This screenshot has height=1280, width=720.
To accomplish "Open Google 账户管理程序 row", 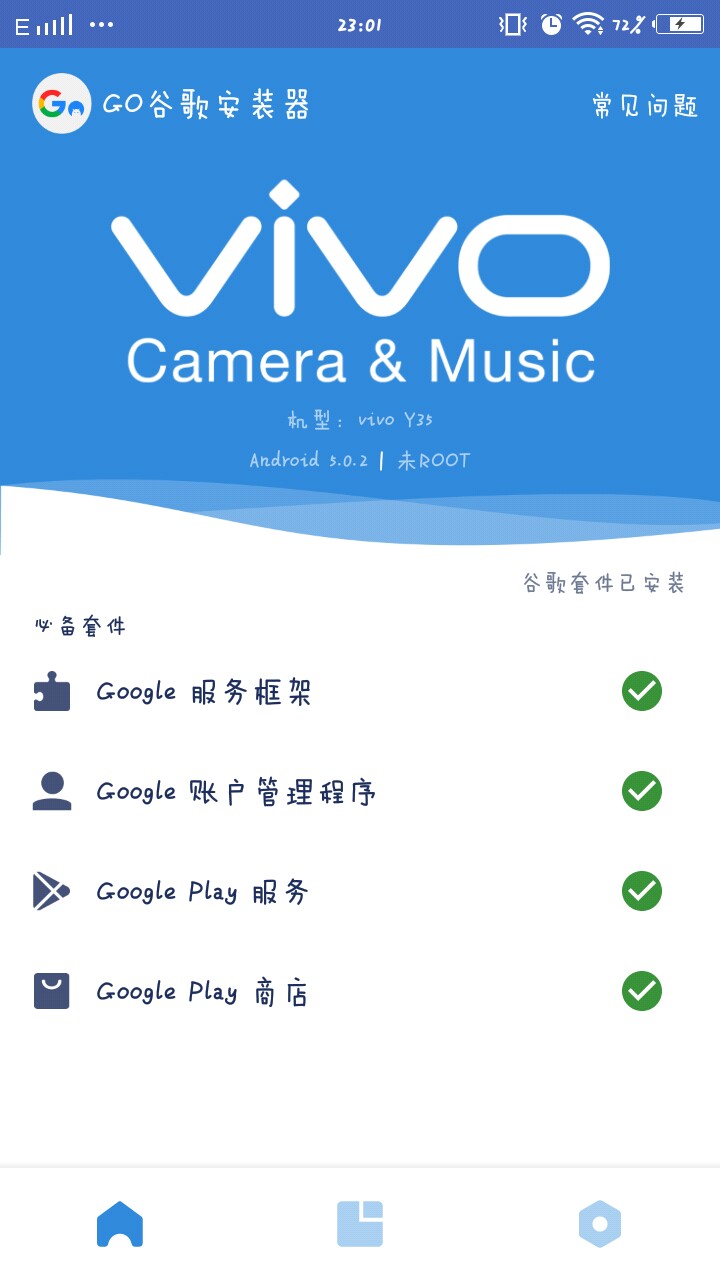I will 360,791.
